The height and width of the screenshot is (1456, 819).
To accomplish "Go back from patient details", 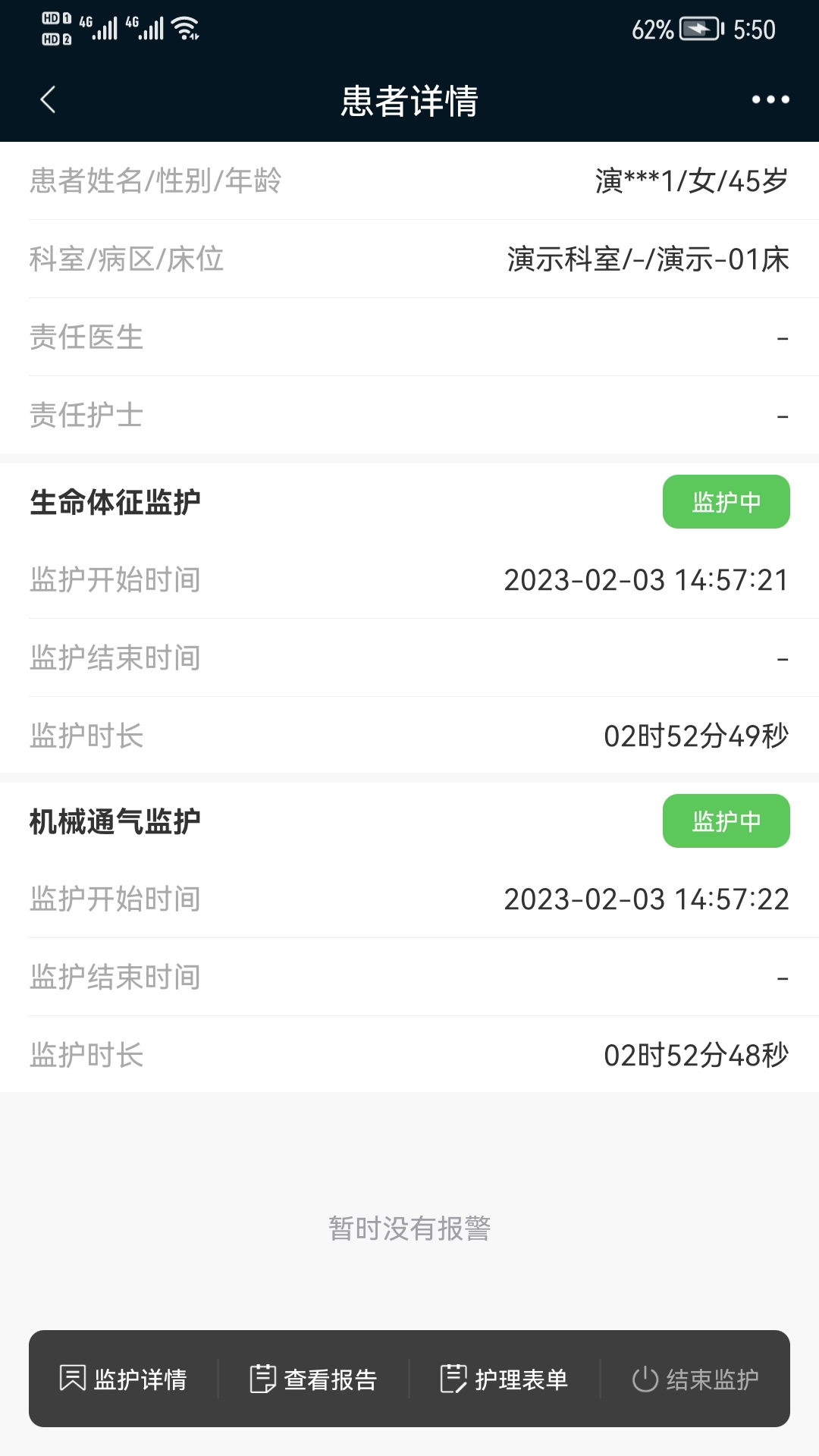I will tap(48, 99).
